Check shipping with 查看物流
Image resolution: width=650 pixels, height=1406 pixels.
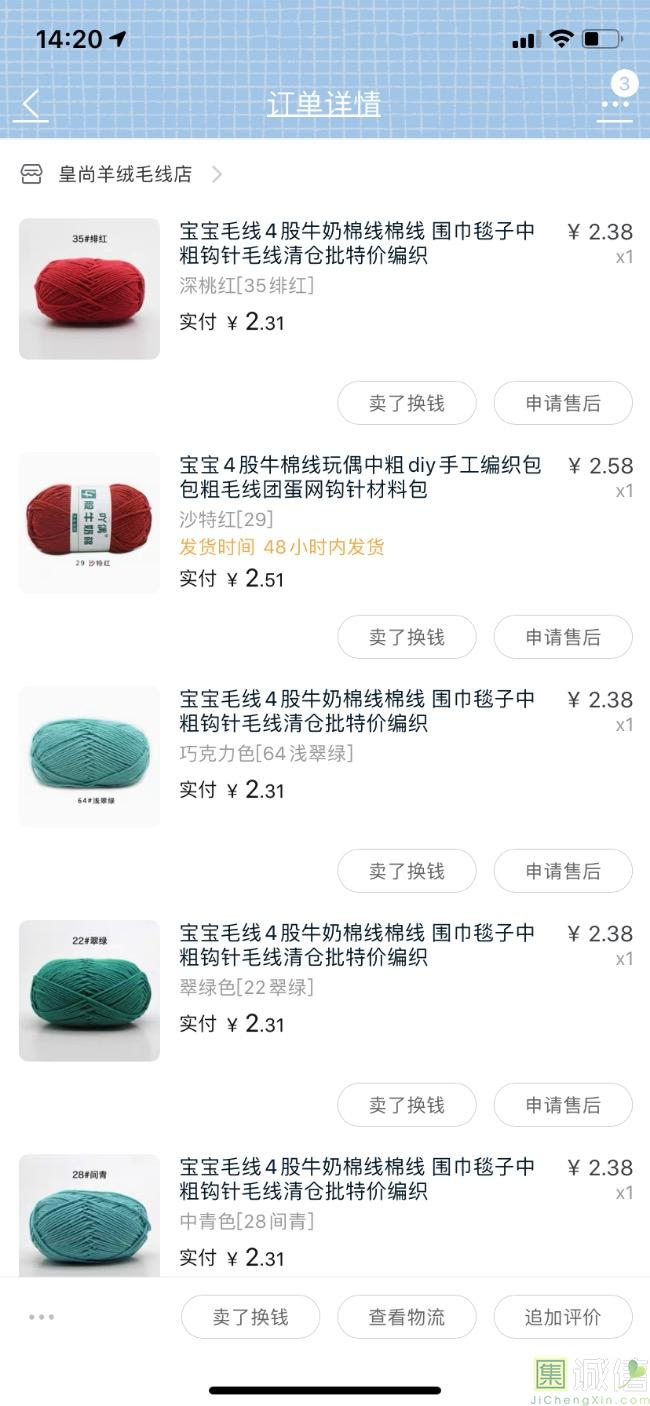406,1317
